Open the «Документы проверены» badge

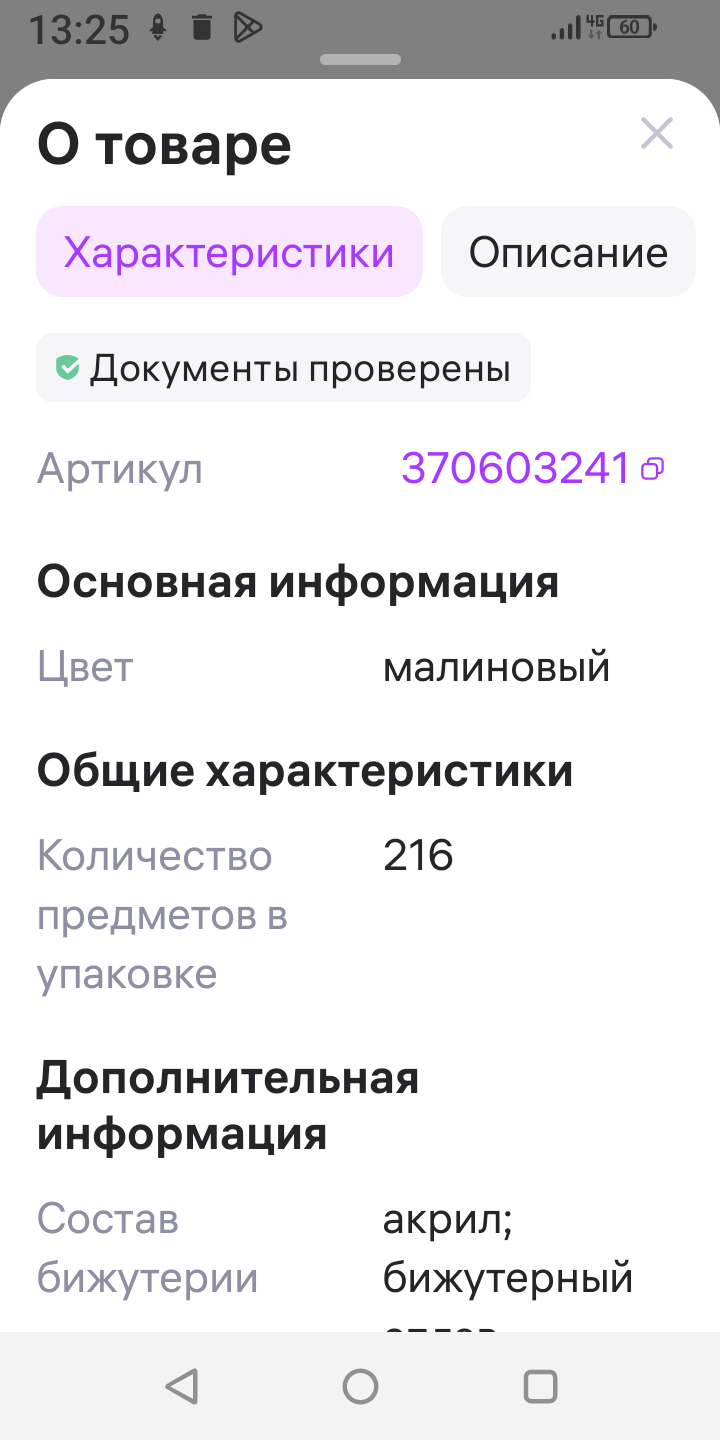[284, 368]
